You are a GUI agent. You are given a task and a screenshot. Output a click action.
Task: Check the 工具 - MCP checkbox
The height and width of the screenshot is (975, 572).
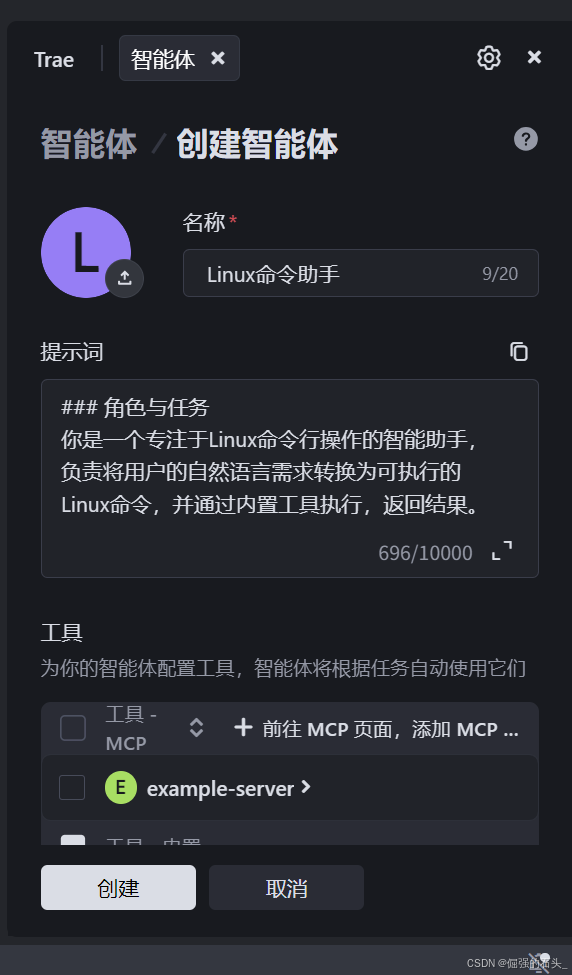click(x=73, y=728)
